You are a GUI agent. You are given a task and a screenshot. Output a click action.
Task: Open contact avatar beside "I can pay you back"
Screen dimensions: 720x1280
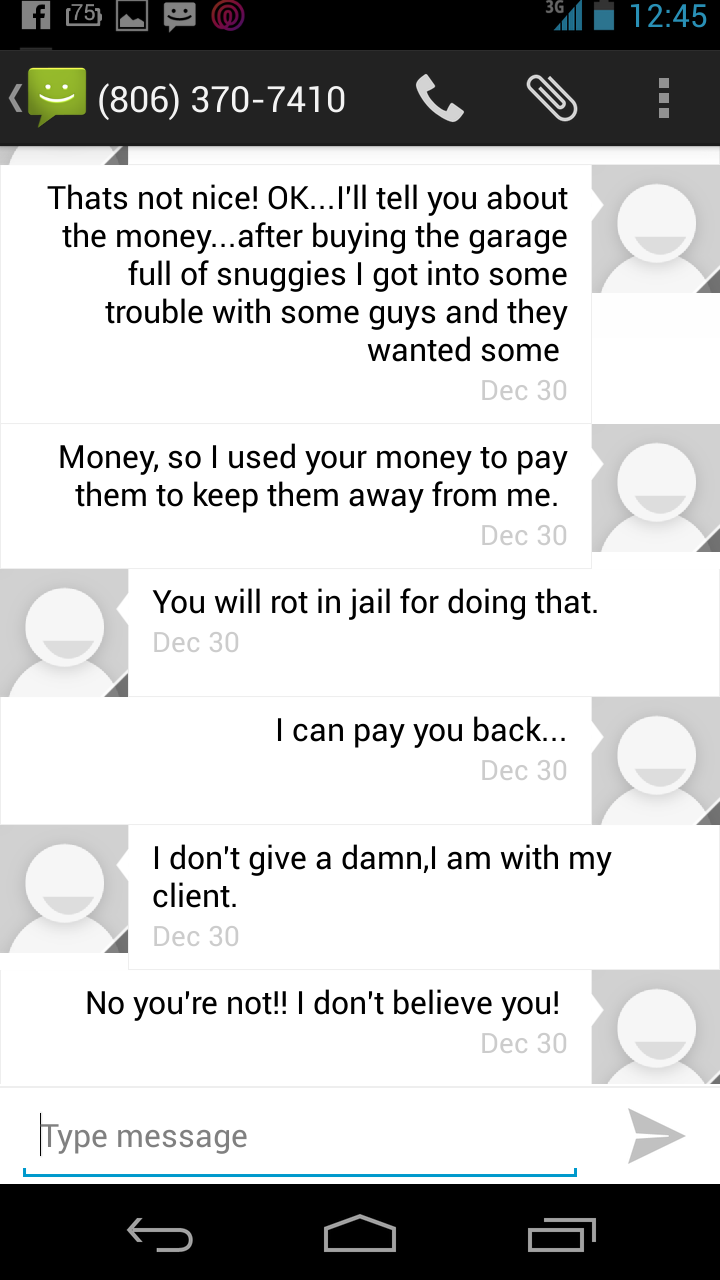click(x=656, y=761)
